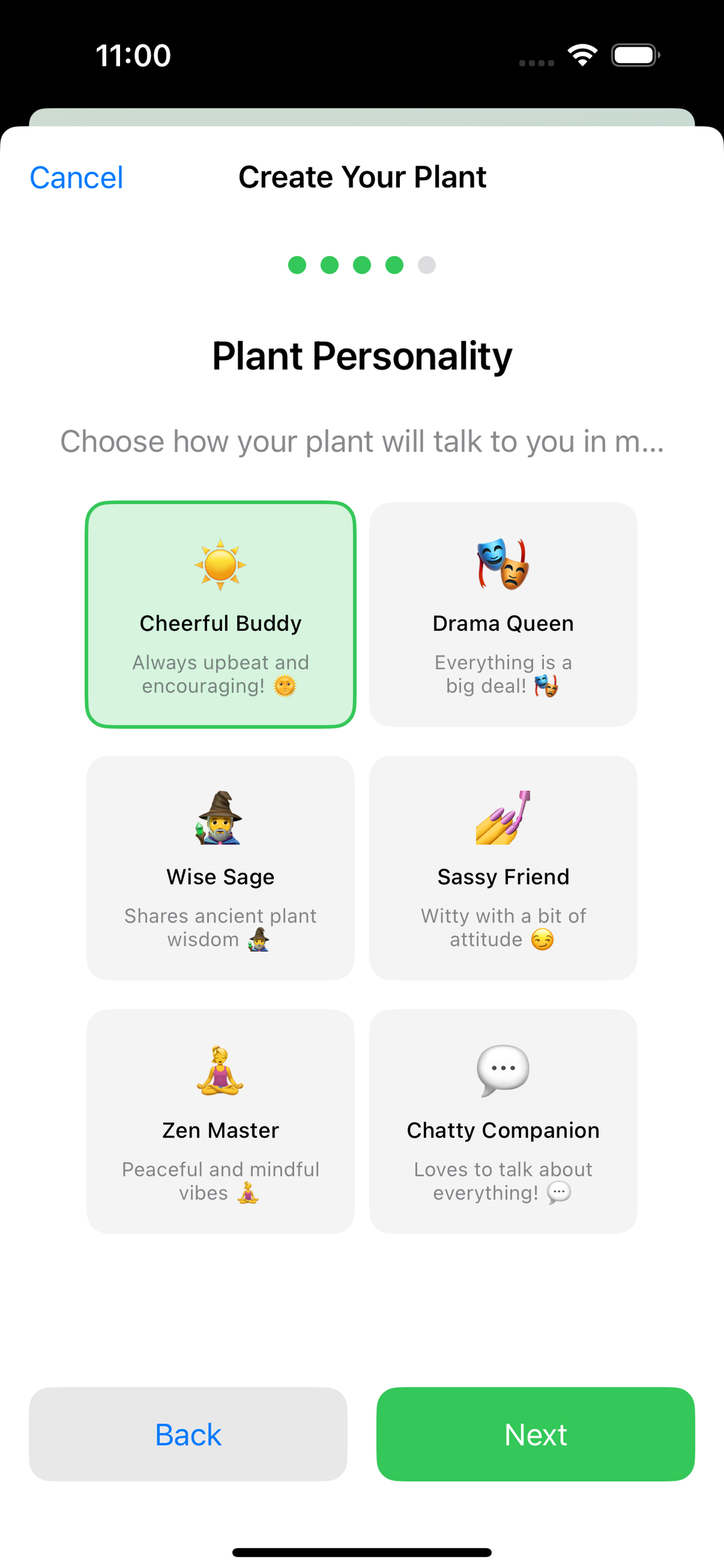724x1568 pixels.
Task: Tap the Create Your Plant title
Action: tap(362, 177)
